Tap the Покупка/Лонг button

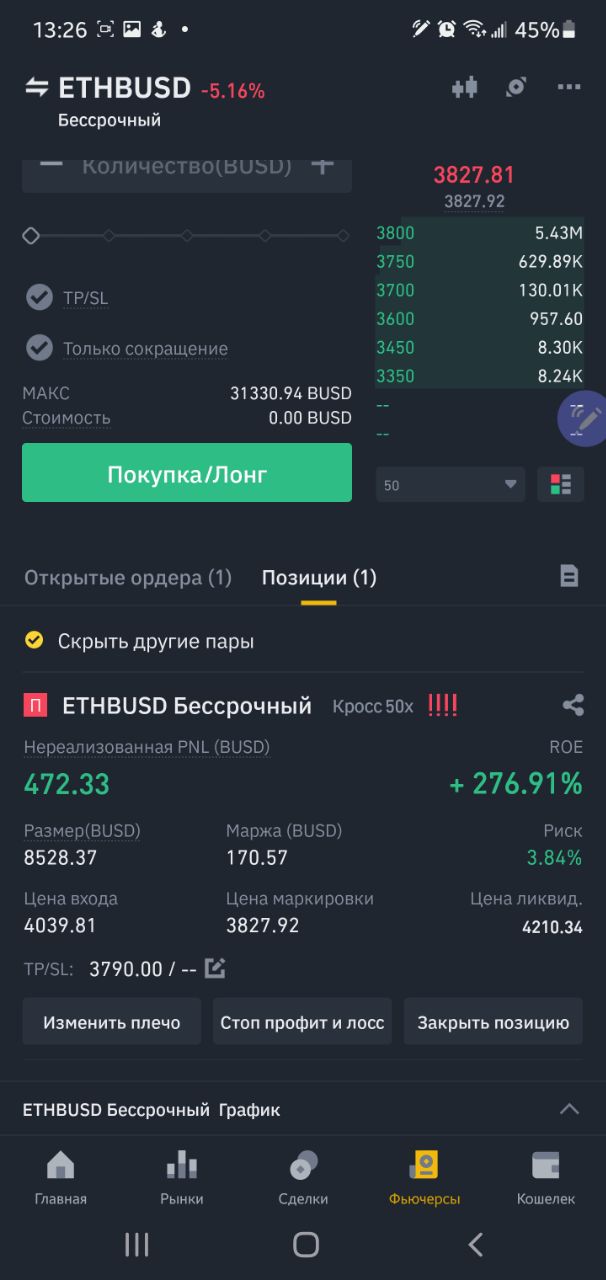point(187,473)
